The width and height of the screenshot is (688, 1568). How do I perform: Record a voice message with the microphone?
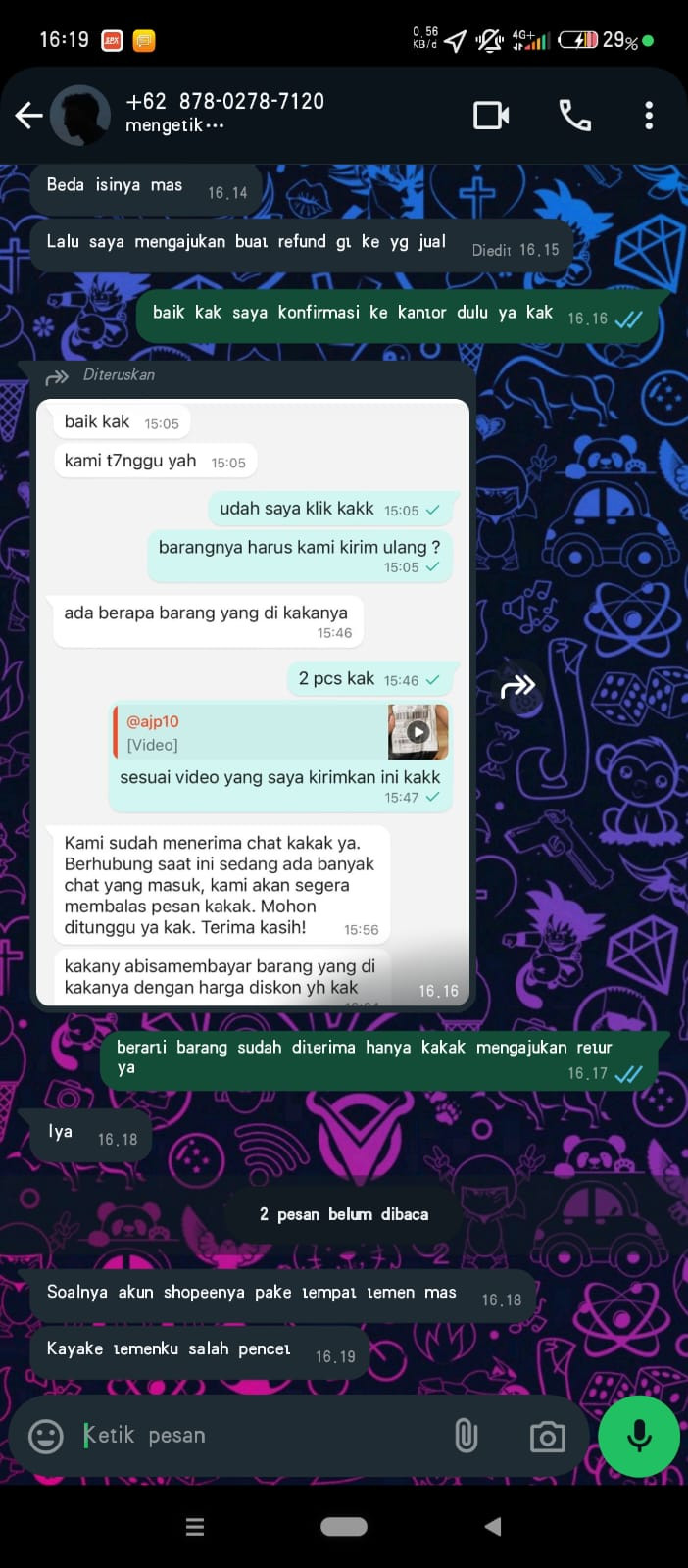(x=639, y=1436)
